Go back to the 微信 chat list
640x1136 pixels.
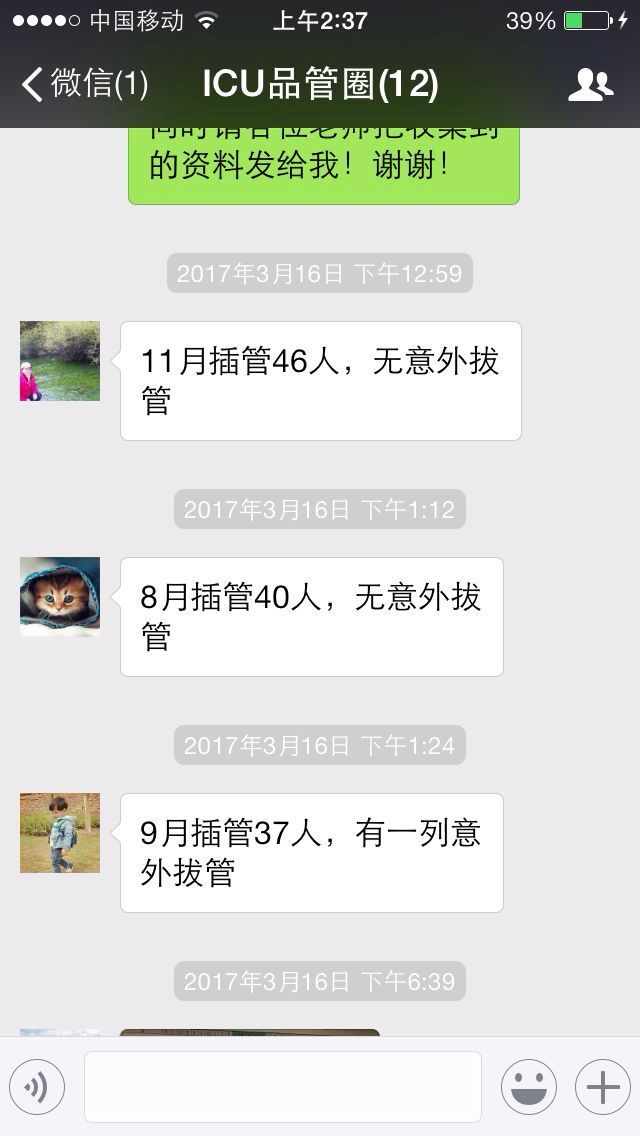[82, 84]
